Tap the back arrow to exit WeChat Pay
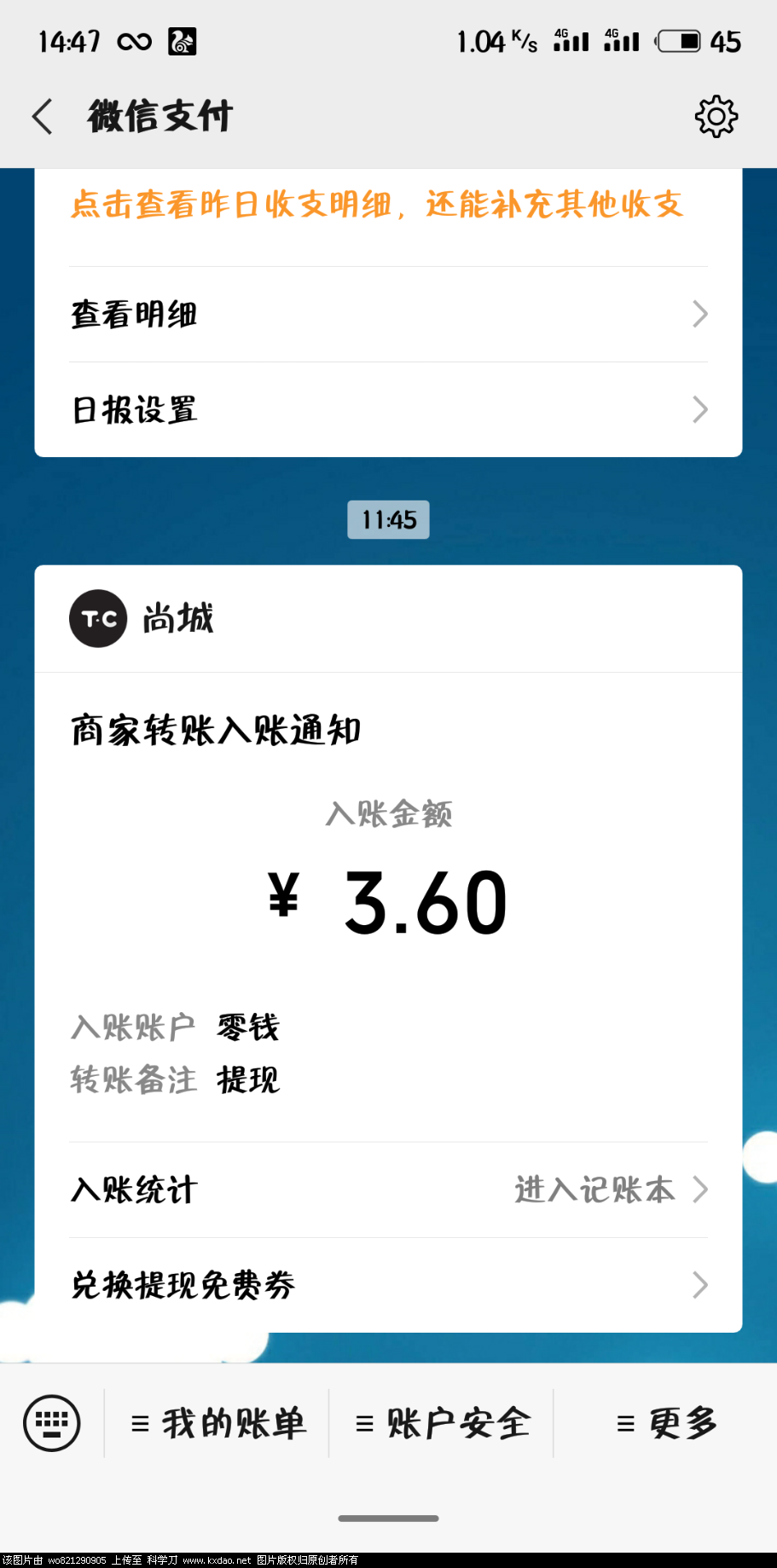 coord(41,116)
